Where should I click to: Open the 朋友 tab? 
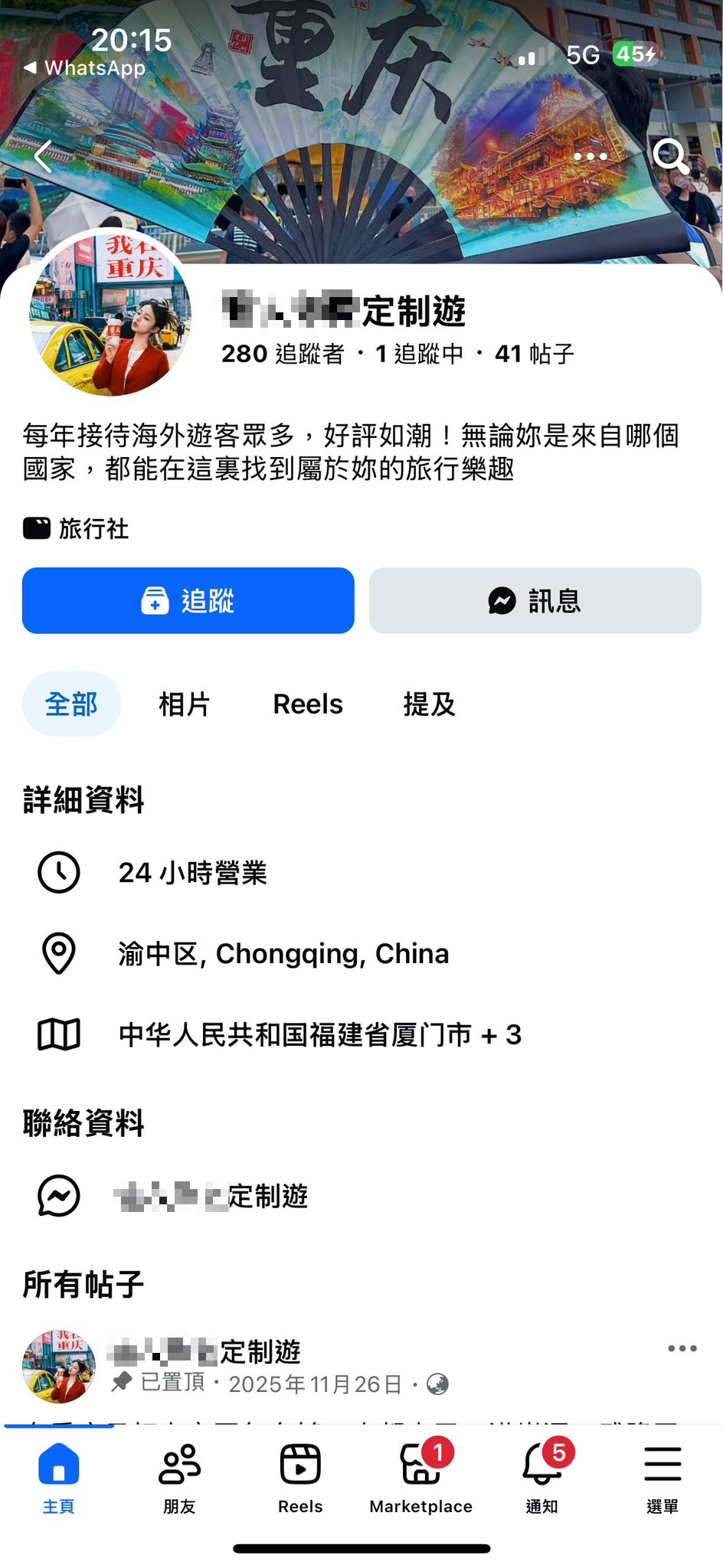[x=179, y=1476]
